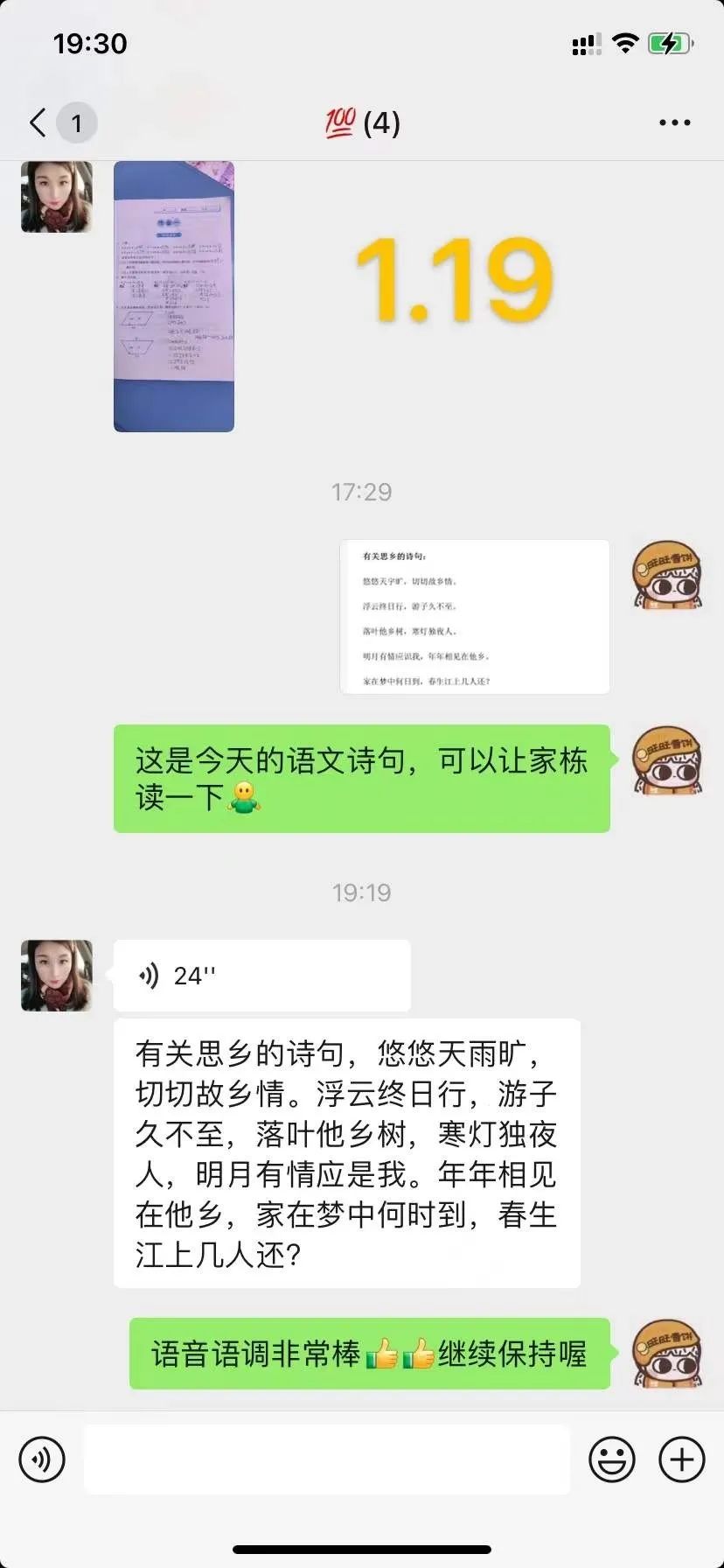View the homesick poetry image
Screen dimensions: 724x1568
point(474,617)
